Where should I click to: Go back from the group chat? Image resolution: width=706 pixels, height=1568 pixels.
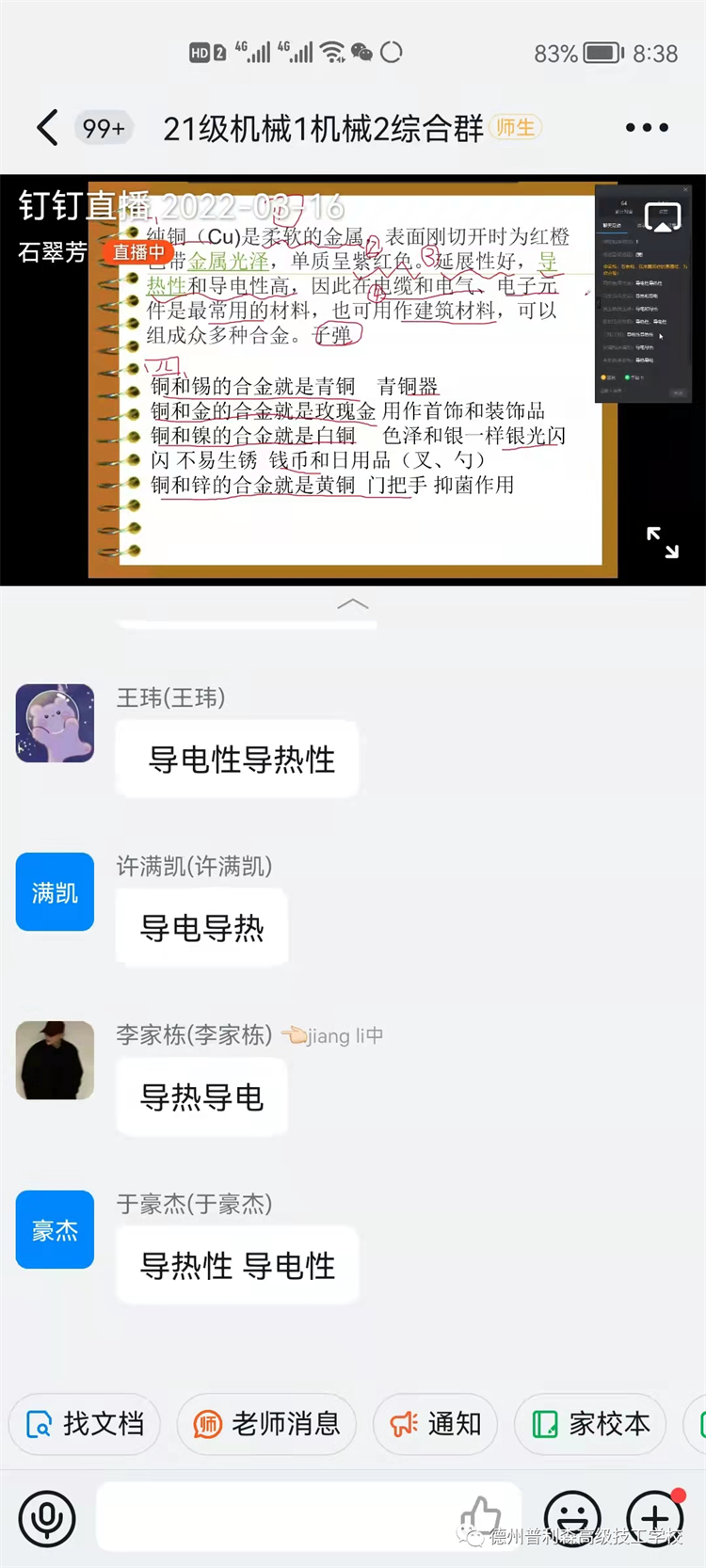click(47, 128)
